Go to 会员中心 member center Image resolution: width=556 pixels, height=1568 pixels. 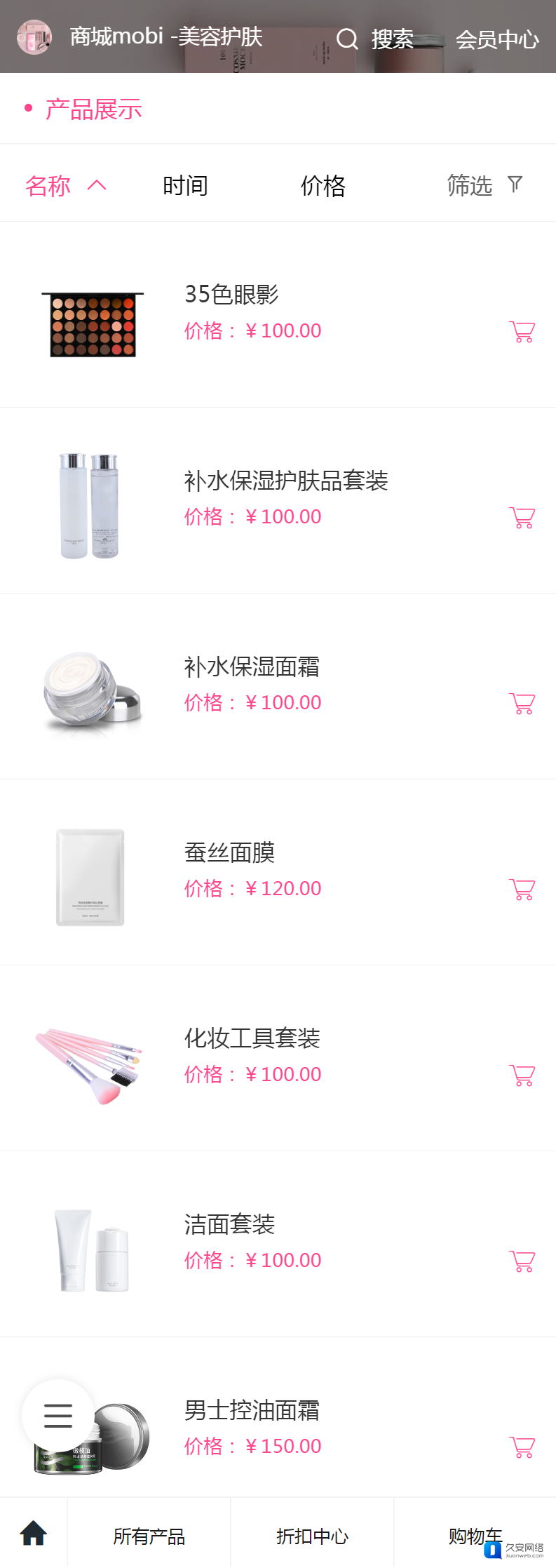click(497, 39)
